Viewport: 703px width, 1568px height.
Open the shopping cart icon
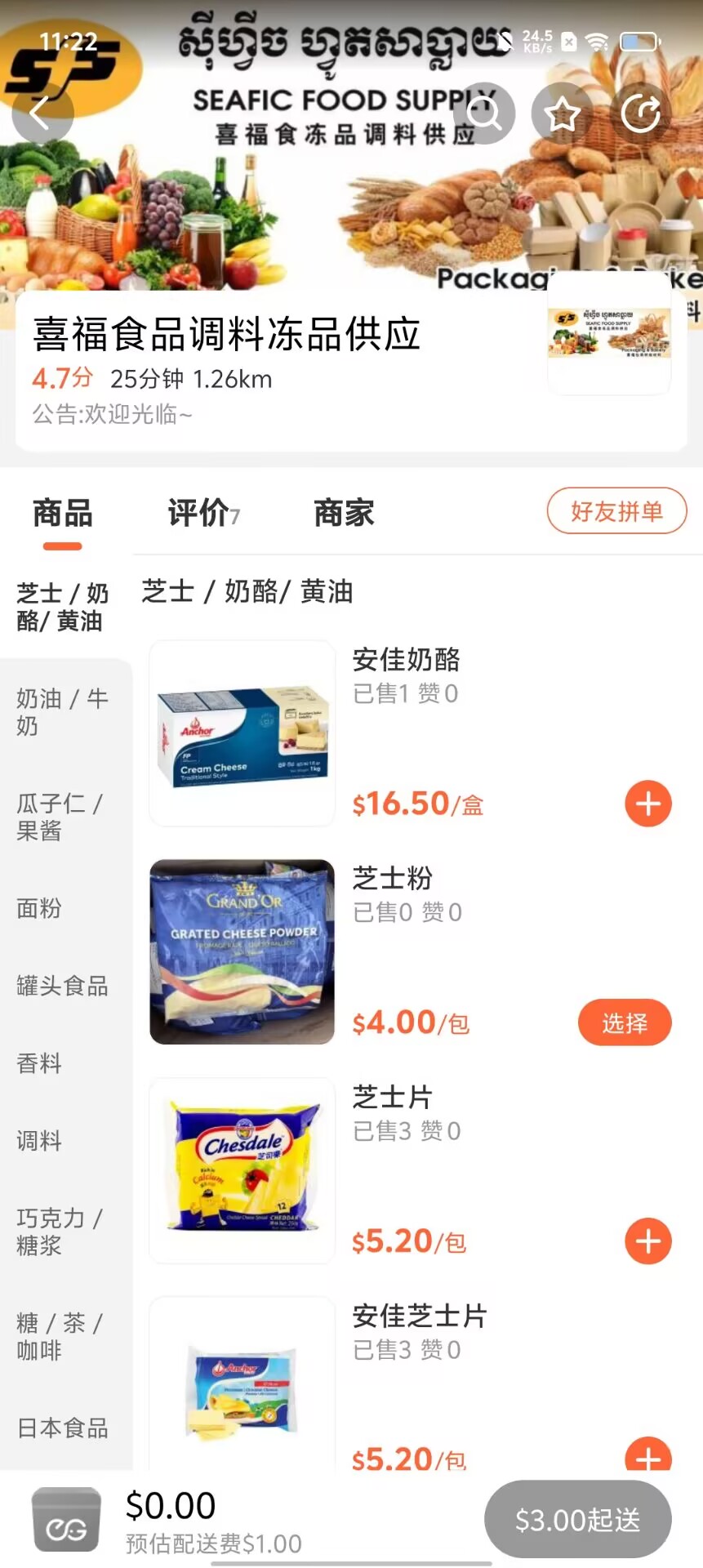click(x=66, y=1520)
